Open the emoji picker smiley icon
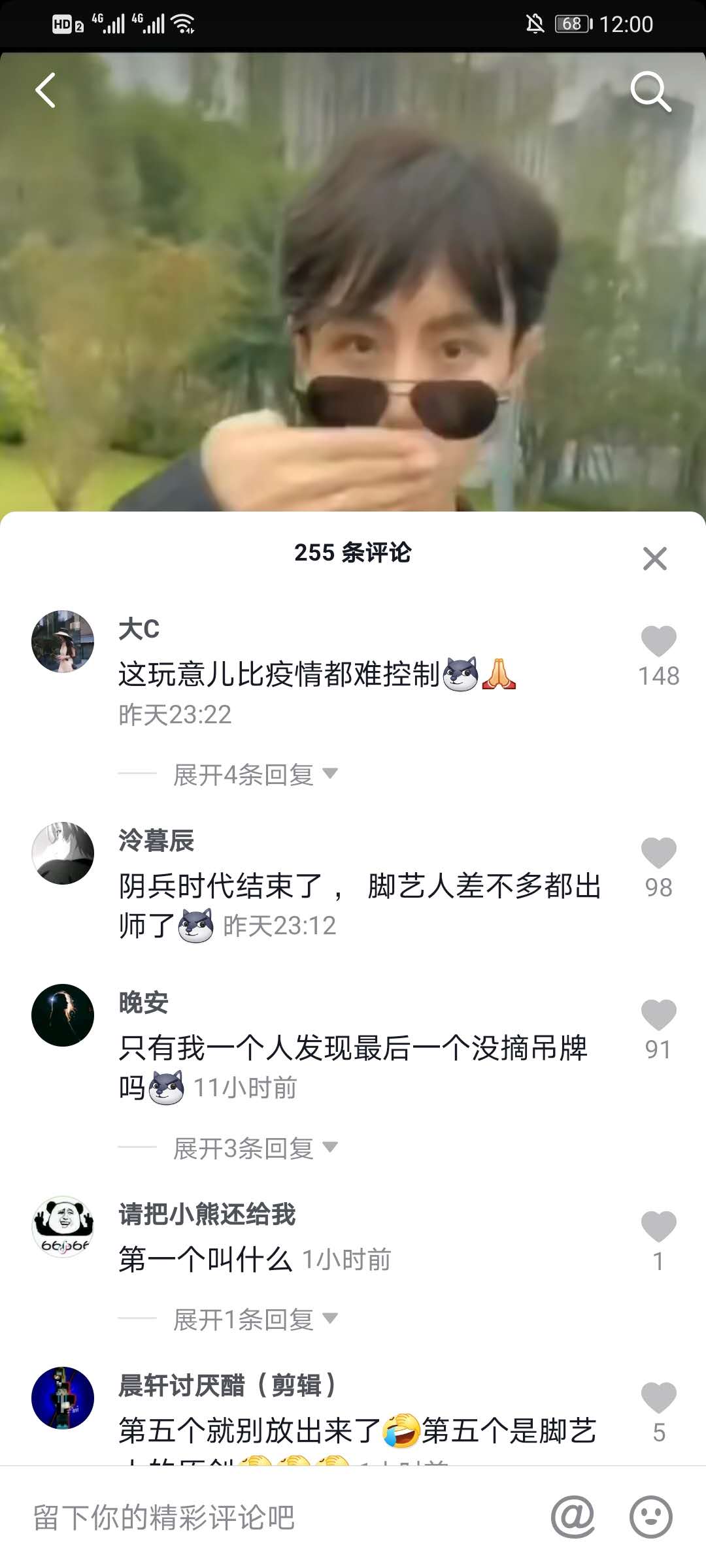706x1568 pixels. [650, 1517]
